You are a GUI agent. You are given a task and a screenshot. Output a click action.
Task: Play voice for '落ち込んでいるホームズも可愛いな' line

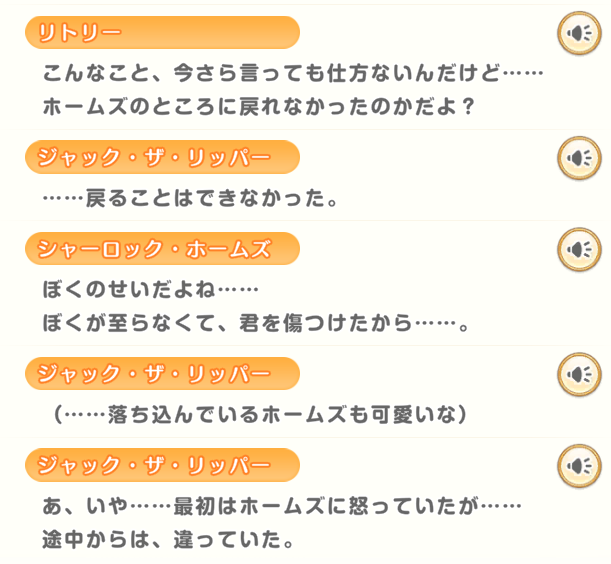[579, 373]
